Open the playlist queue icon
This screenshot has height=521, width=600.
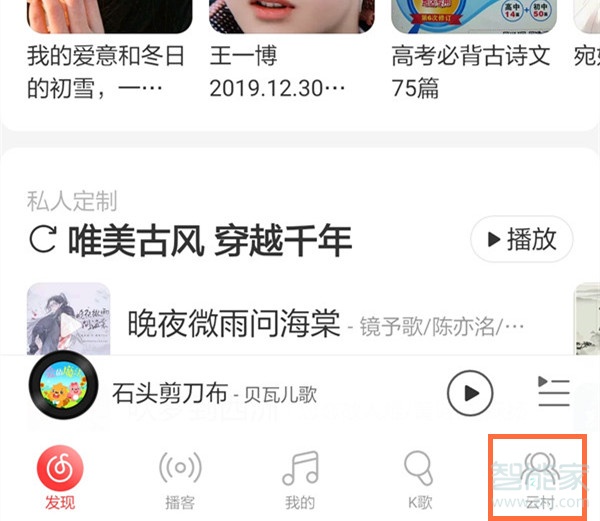coord(553,393)
